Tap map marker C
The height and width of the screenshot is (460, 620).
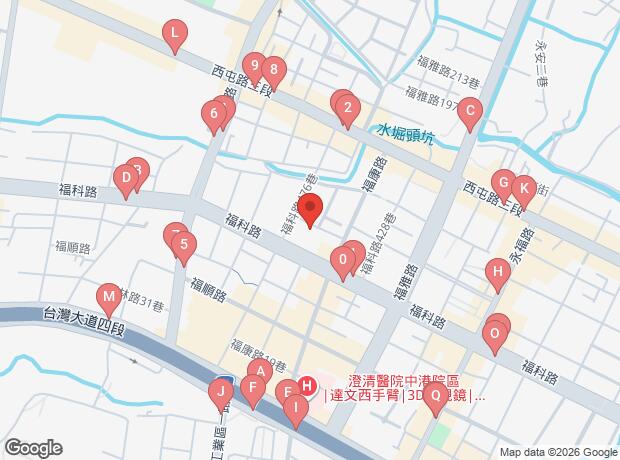(470, 113)
